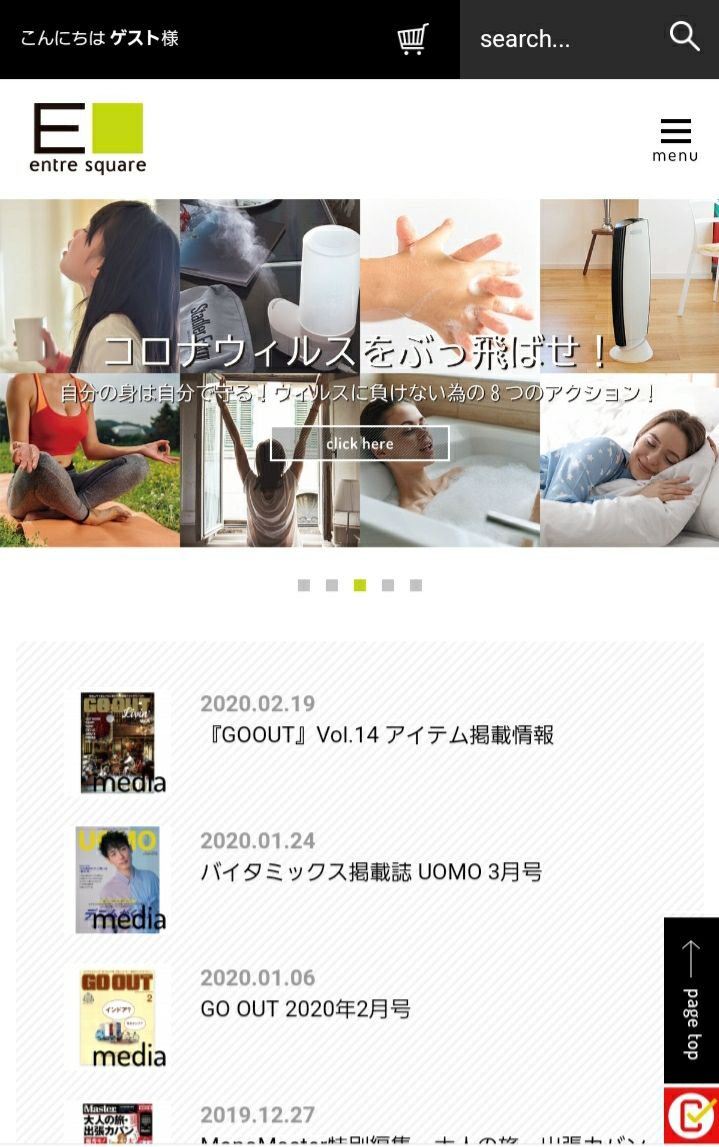The height and width of the screenshot is (1147, 719).
Task: Open the UOMO 3月号 article
Action: pyautogui.click(x=371, y=872)
